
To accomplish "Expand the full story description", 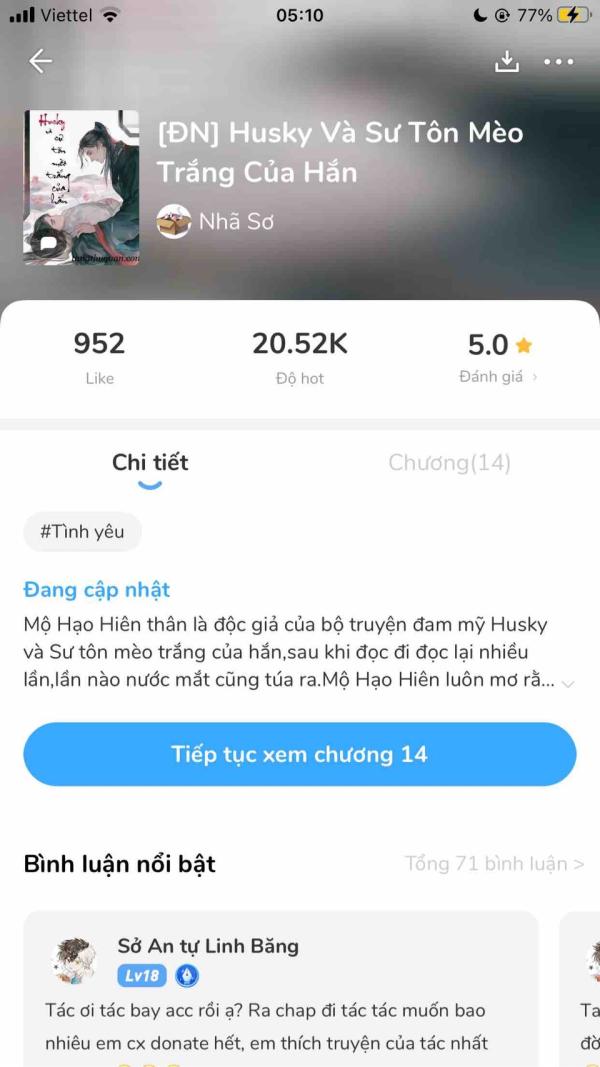I will point(567,683).
